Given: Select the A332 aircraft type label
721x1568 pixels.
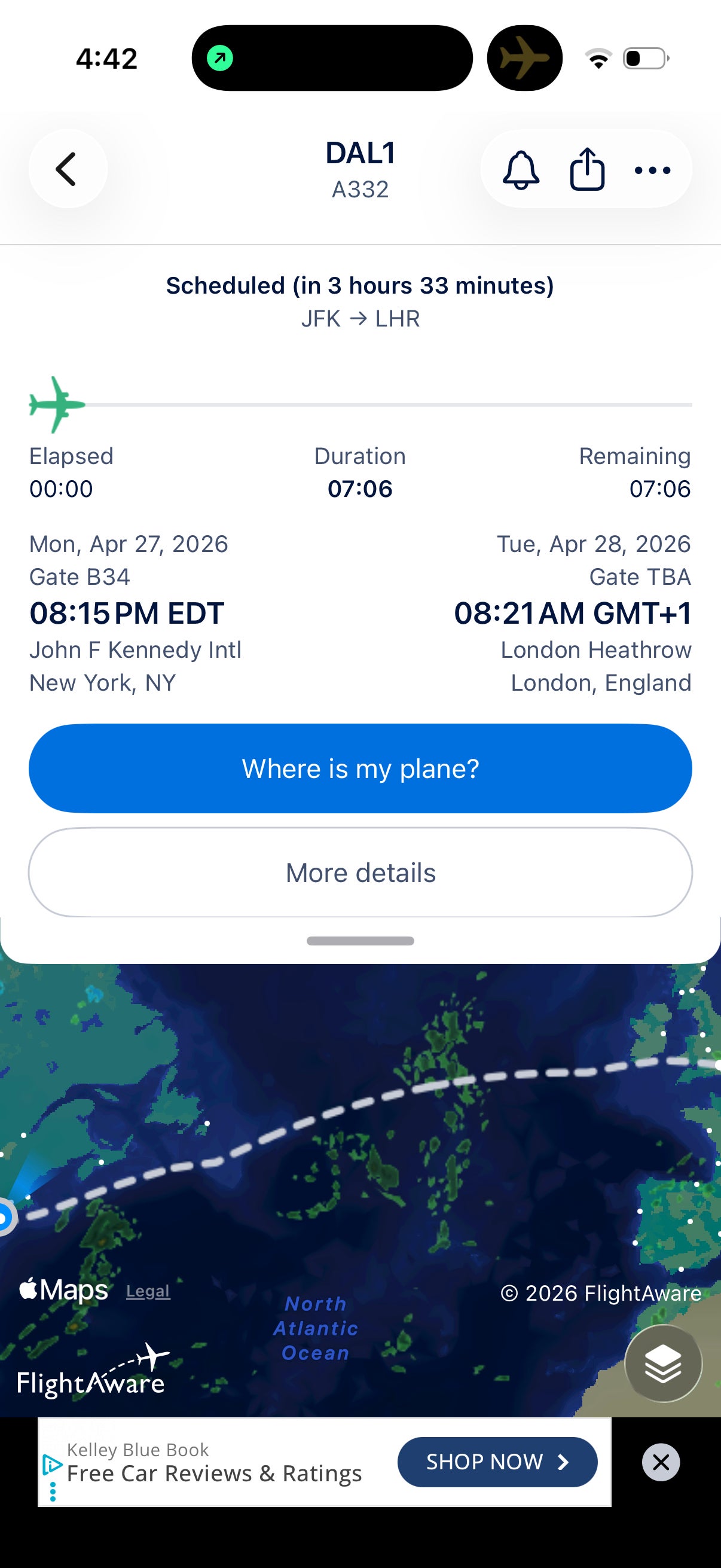Looking at the screenshot, I should 360,190.
